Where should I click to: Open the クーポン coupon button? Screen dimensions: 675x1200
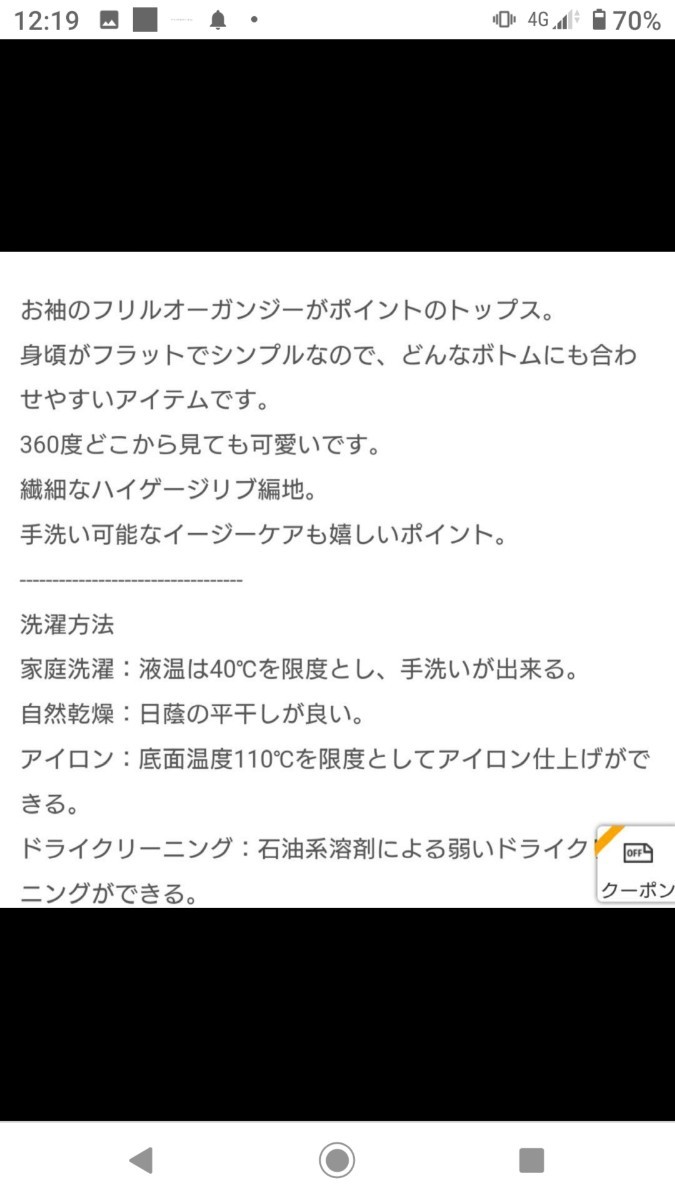pyautogui.click(x=637, y=865)
